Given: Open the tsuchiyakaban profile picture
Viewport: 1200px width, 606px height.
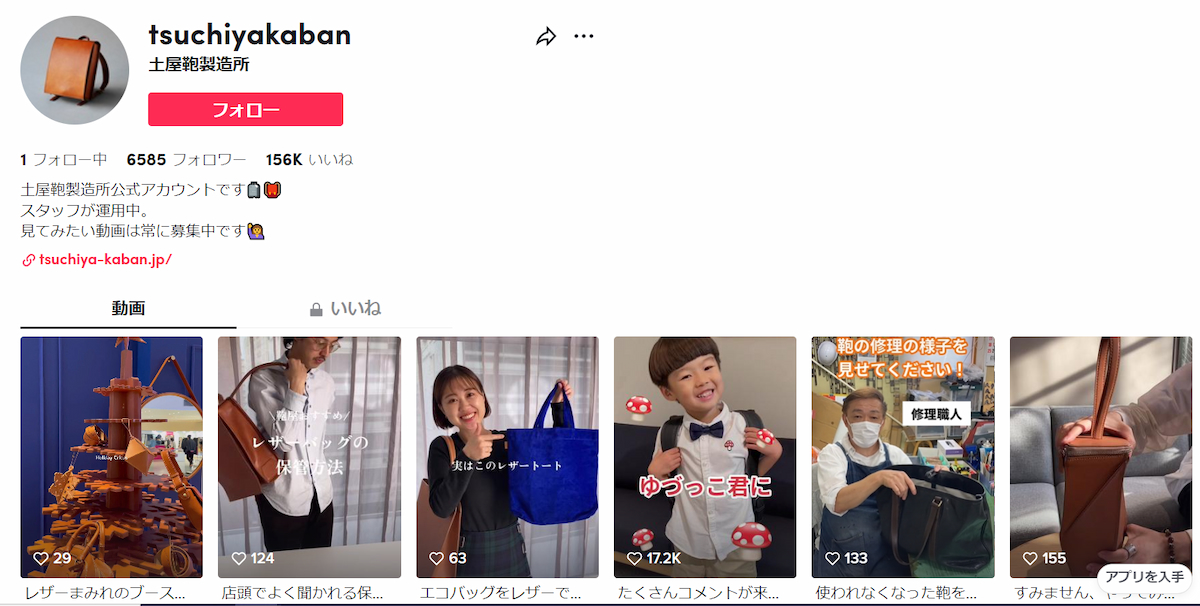Looking at the screenshot, I should pos(75,70).
